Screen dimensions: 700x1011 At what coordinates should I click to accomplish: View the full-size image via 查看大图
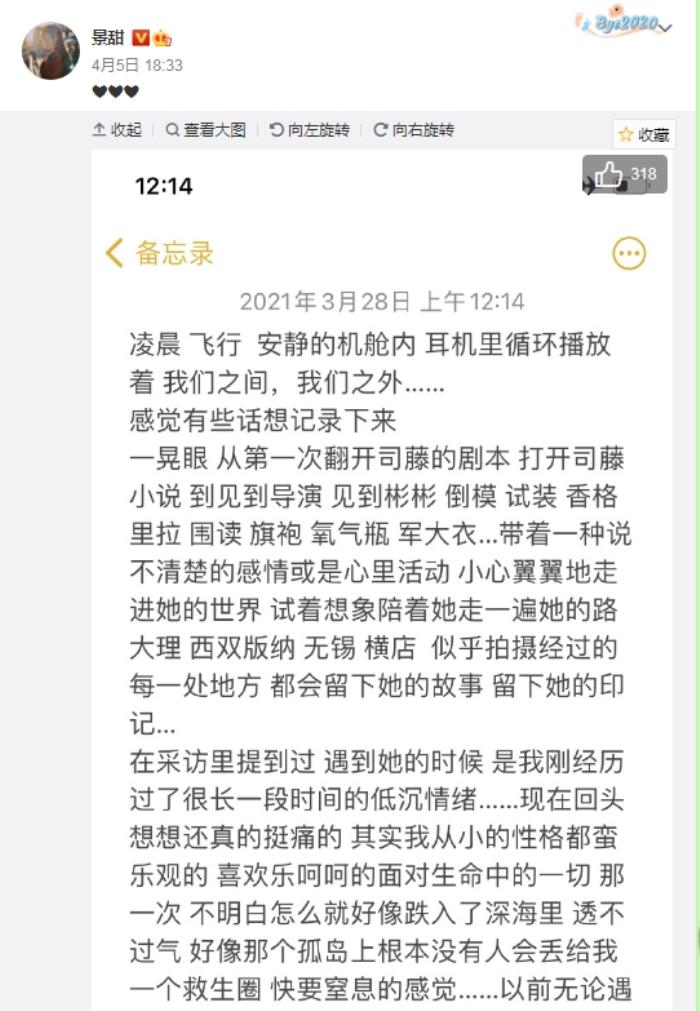coord(206,130)
